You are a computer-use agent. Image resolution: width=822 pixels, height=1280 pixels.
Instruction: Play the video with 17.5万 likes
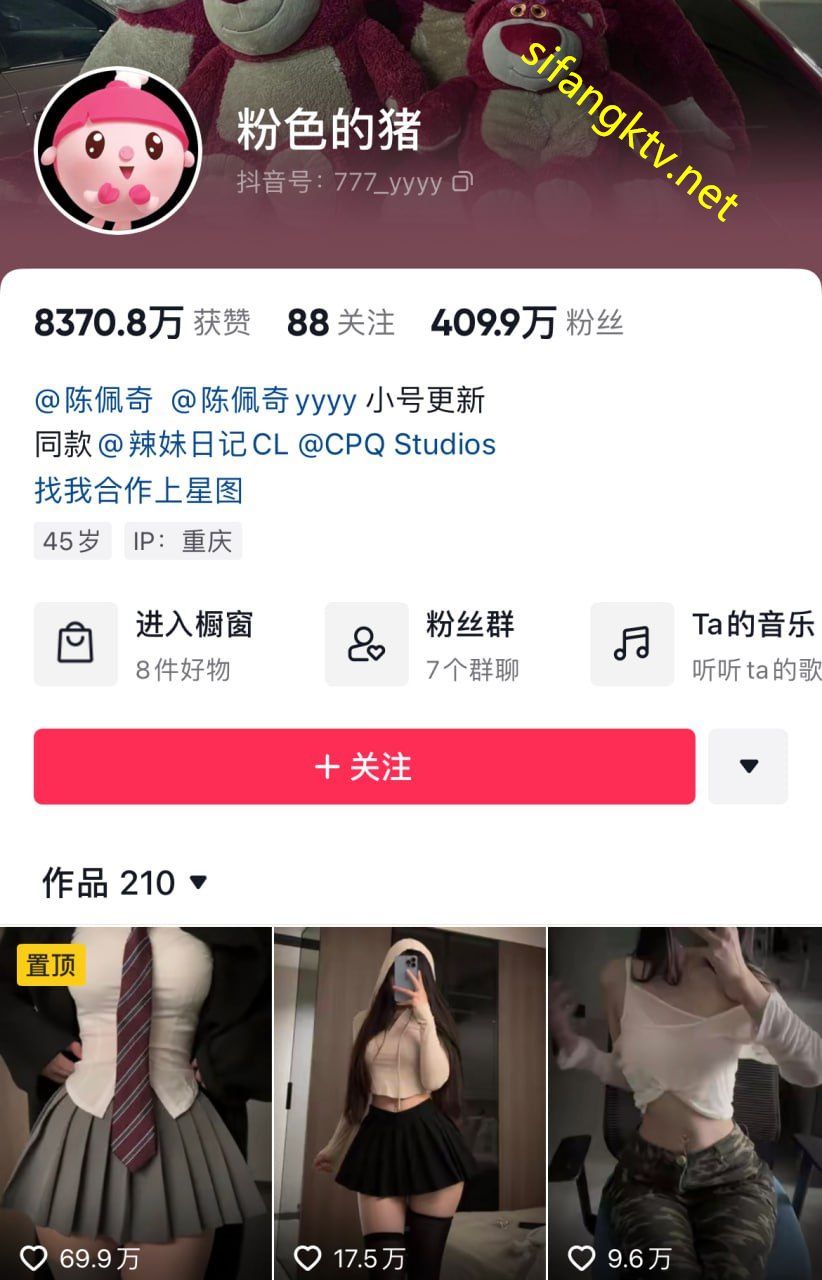(410, 1100)
